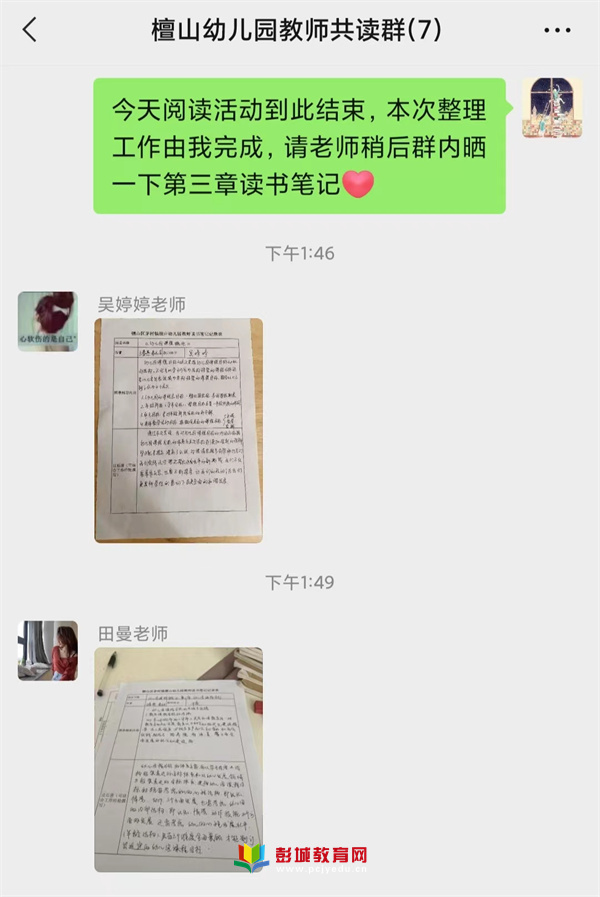Open the group chat overflow menu

[x=557, y=31]
